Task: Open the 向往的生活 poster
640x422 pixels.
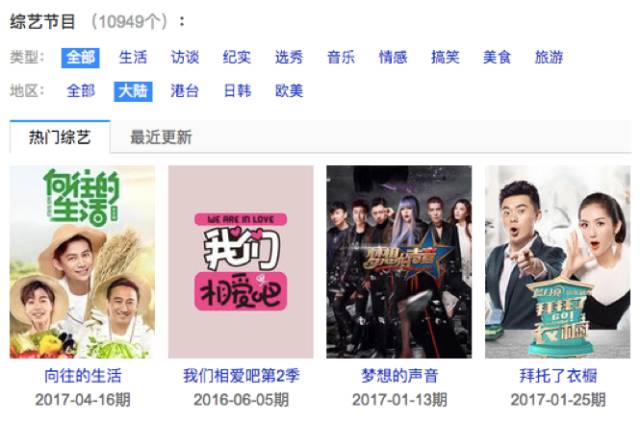Action: [82, 262]
